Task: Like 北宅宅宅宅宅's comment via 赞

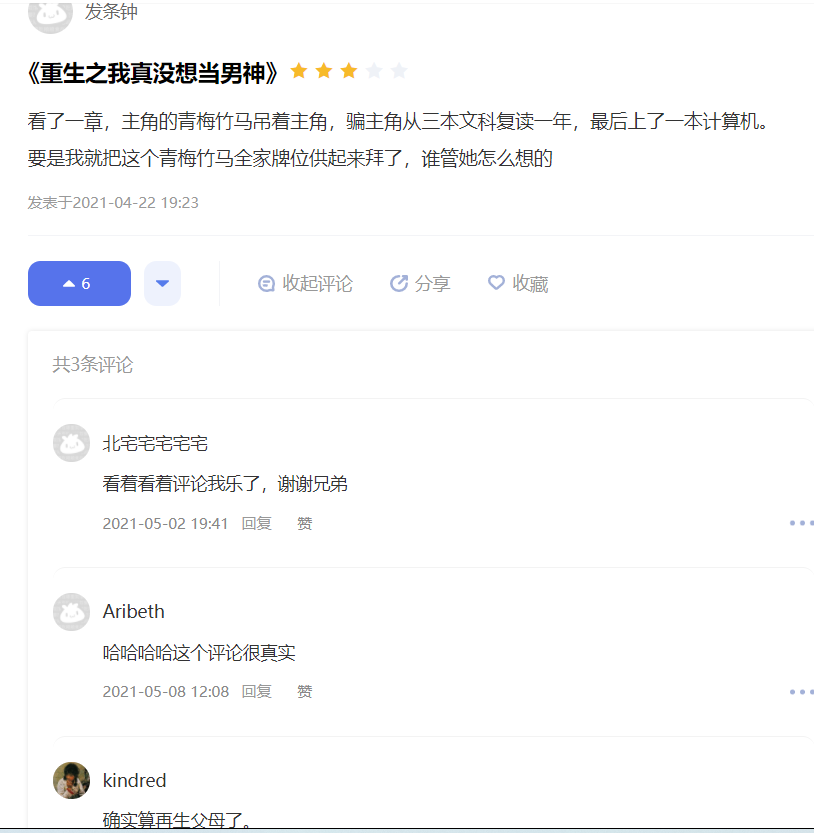Action: 304,523
